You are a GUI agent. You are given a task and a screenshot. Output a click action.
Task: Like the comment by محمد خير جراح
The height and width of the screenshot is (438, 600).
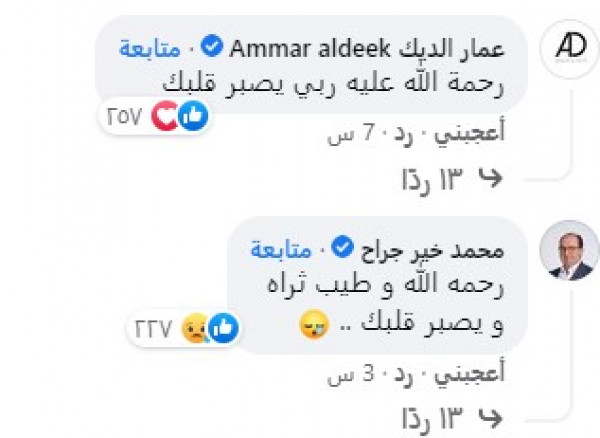(472, 374)
